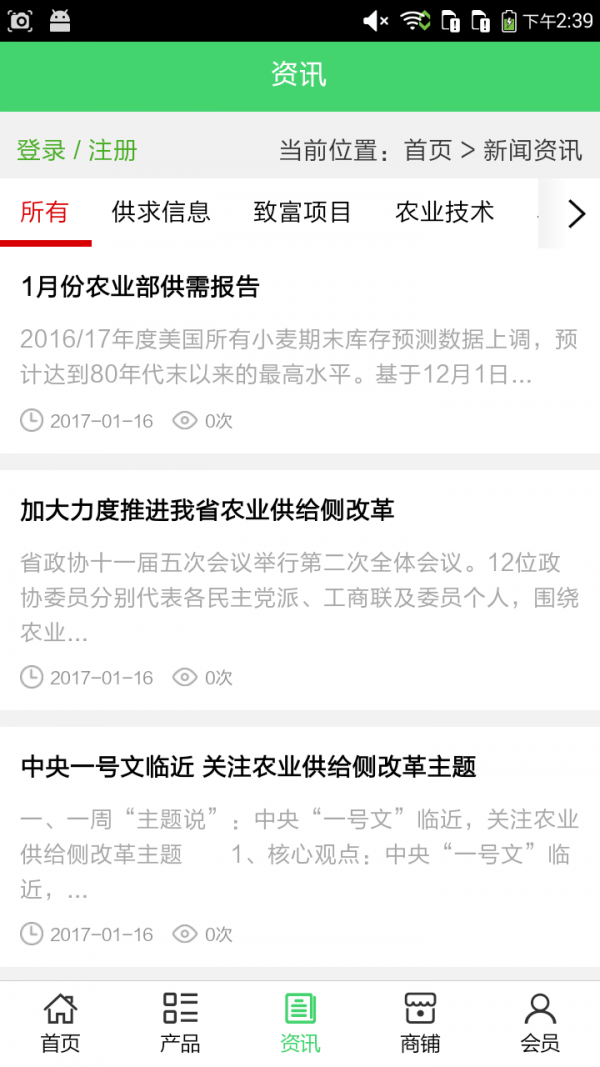Switch to the 产品 products tab

pos(180,1023)
